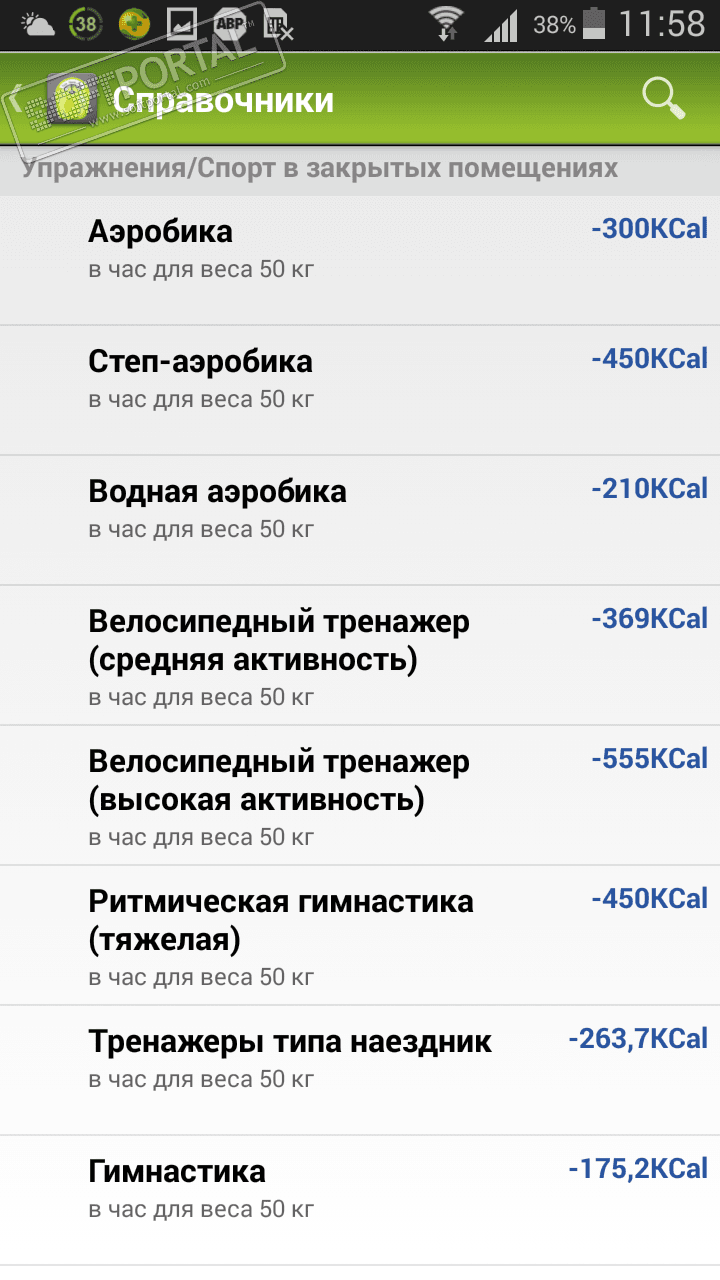Open the search magnifier icon
This screenshot has height=1280, width=720.
pyautogui.click(x=663, y=99)
